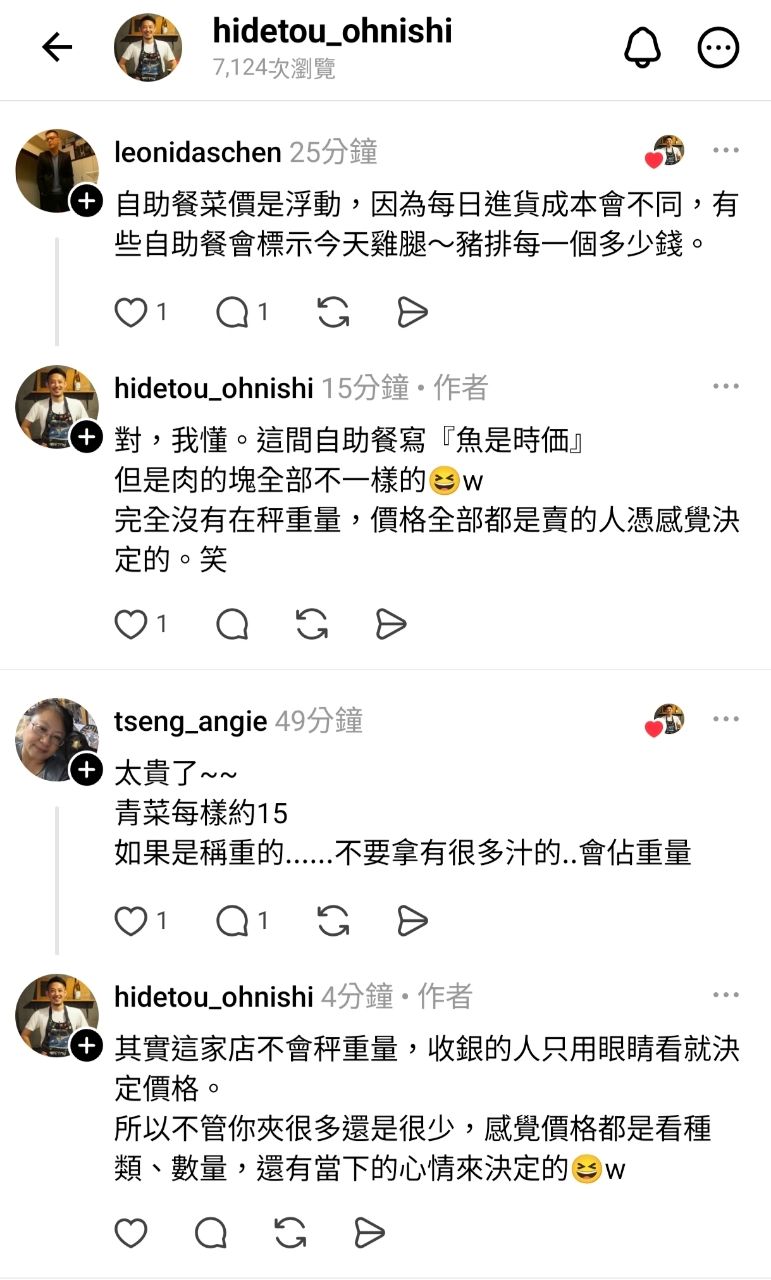Reply to hidetou_ohnishi's 15-minute-old comment
The height and width of the screenshot is (1280, 771).
pos(232,625)
